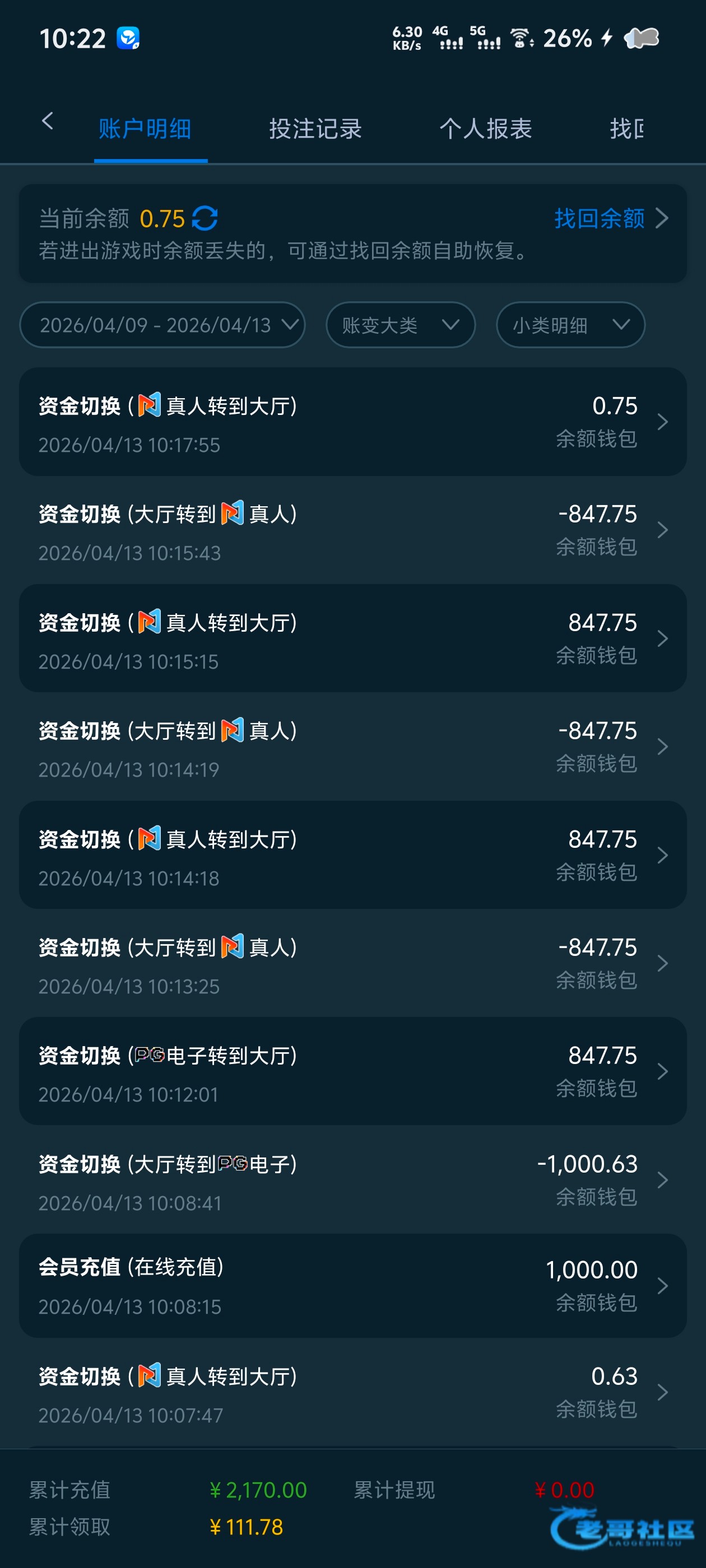Image resolution: width=706 pixels, height=1568 pixels.
Task: Expand the 小类明细 dropdown
Action: [x=571, y=325]
